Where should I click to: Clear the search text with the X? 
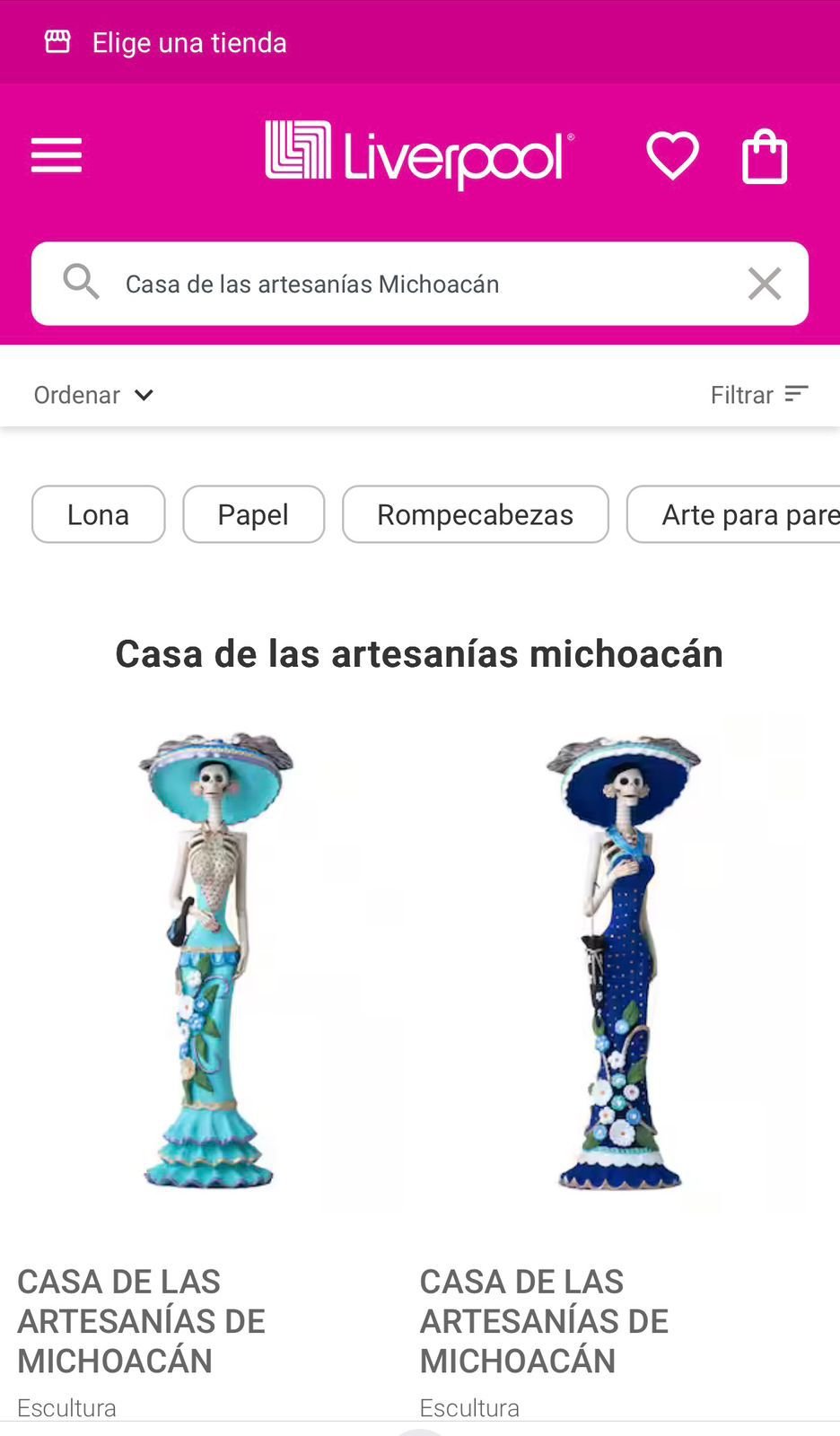[x=765, y=284]
